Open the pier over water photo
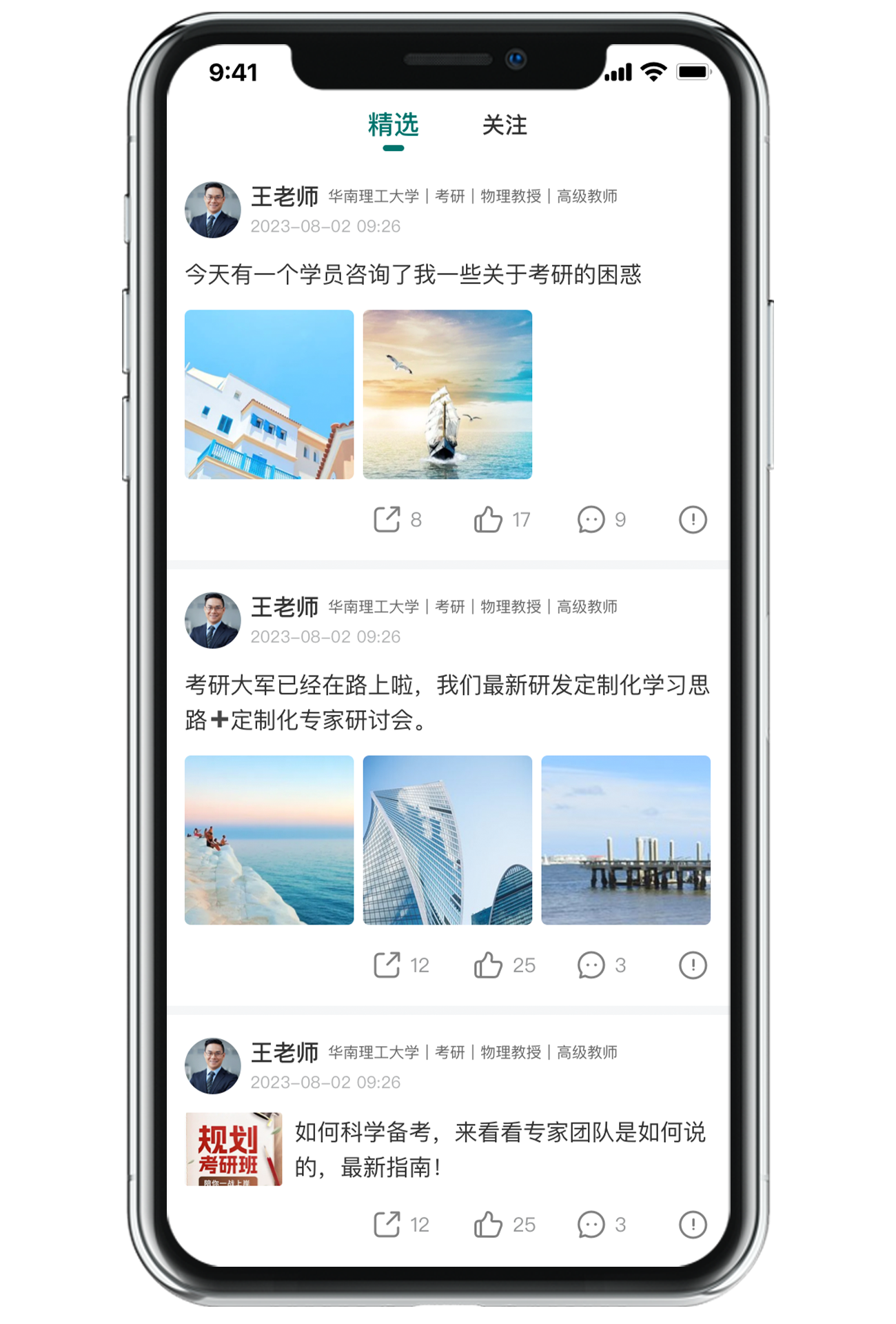This screenshot has width=896, height=1324. tap(625, 840)
